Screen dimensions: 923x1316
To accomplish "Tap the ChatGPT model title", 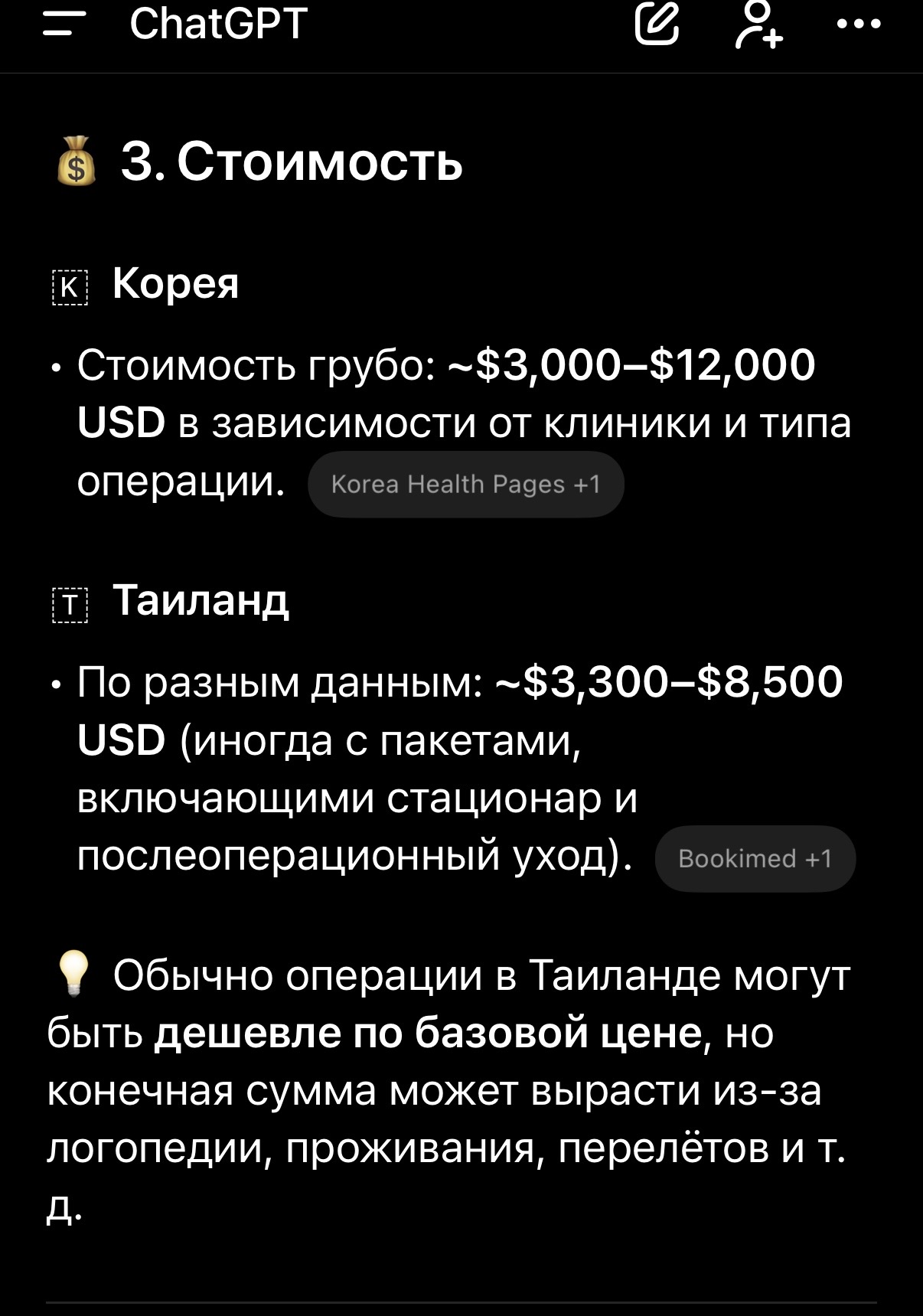I will point(218,24).
